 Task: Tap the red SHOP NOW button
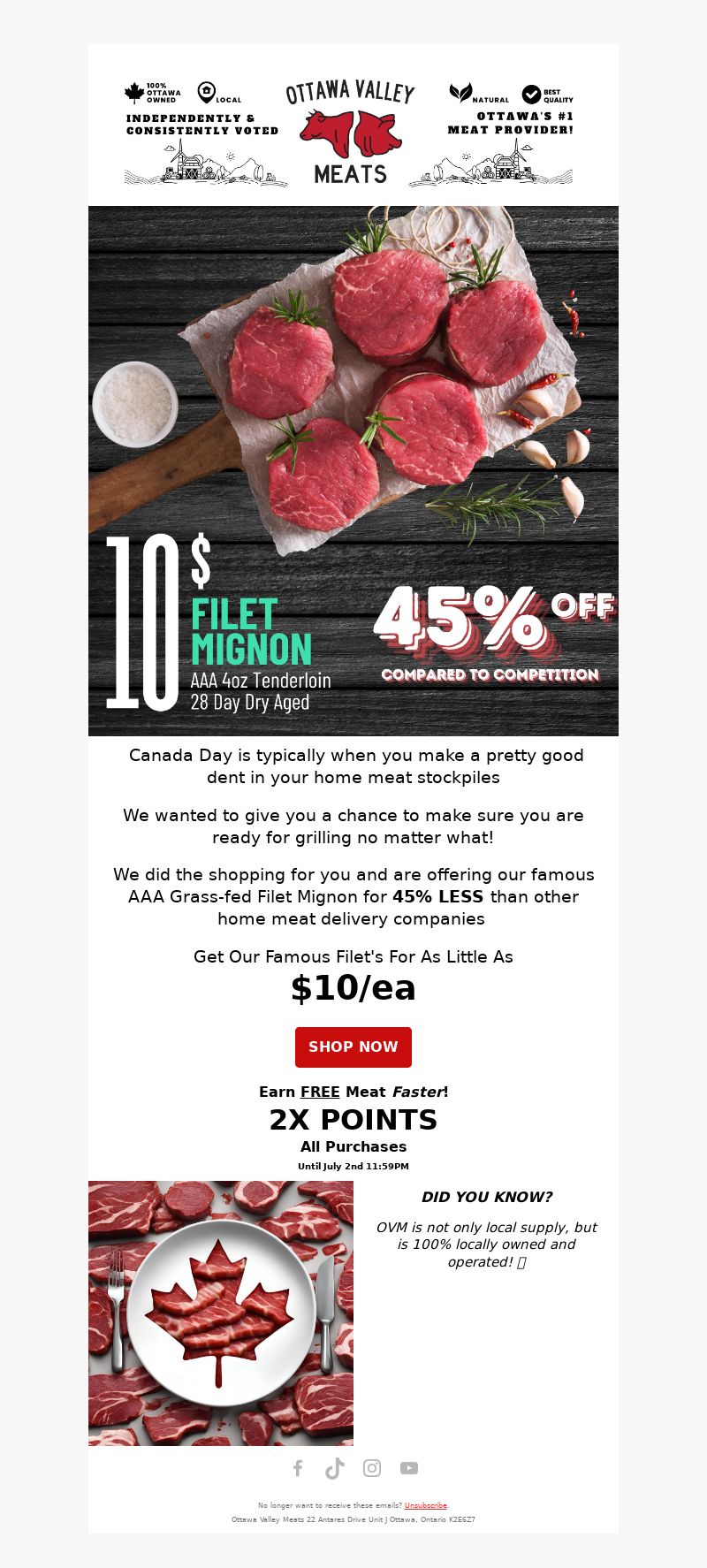click(353, 1047)
